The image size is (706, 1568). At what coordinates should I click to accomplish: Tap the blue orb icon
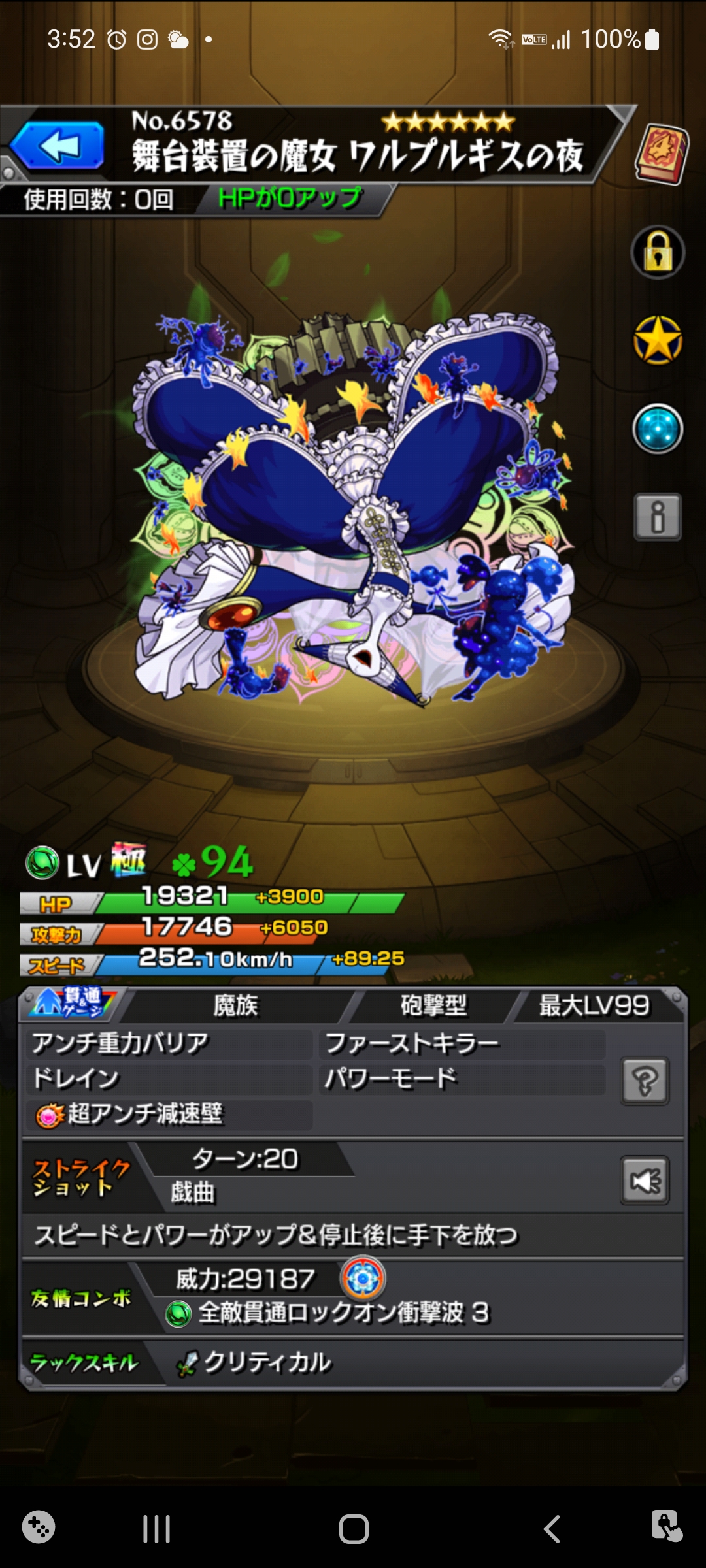pos(658,429)
